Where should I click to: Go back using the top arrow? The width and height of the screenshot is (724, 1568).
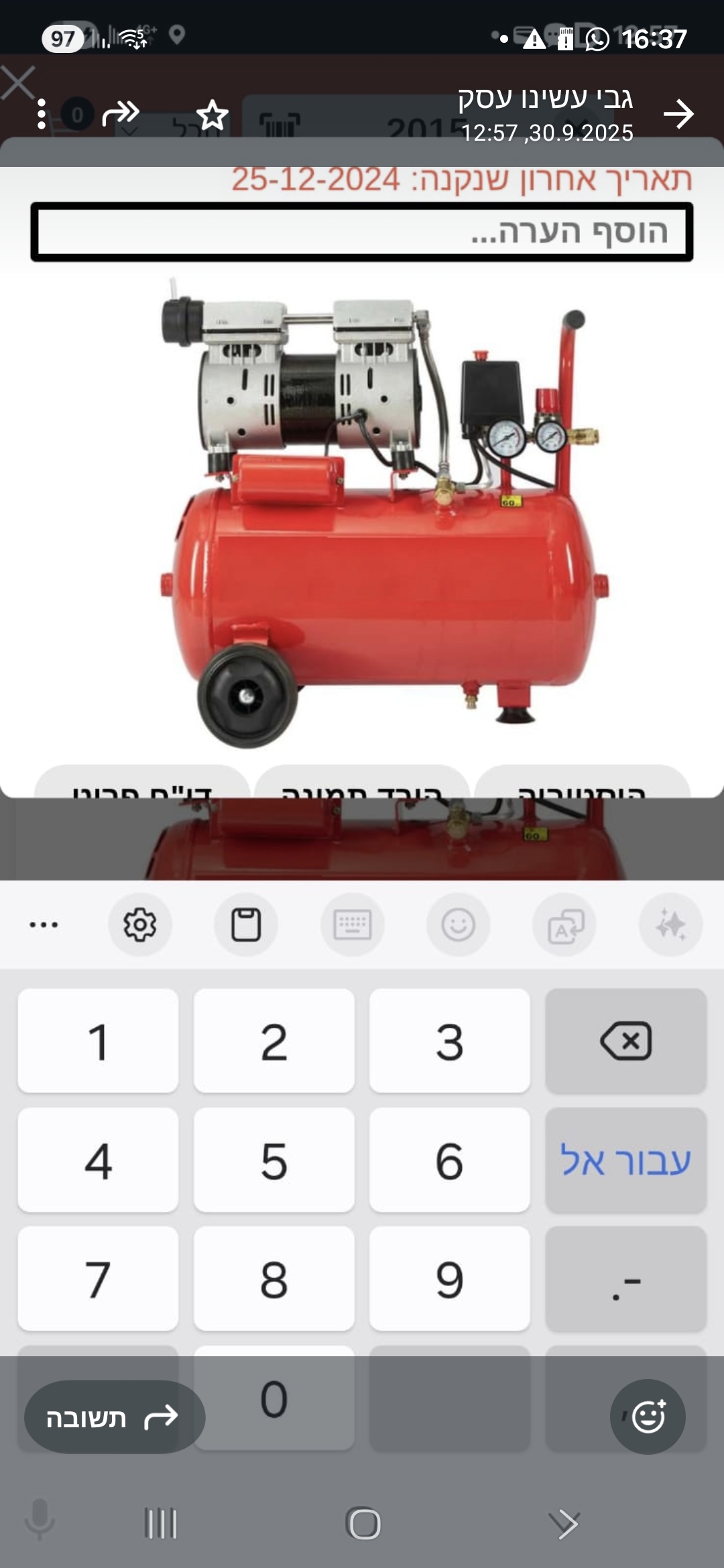click(678, 114)
